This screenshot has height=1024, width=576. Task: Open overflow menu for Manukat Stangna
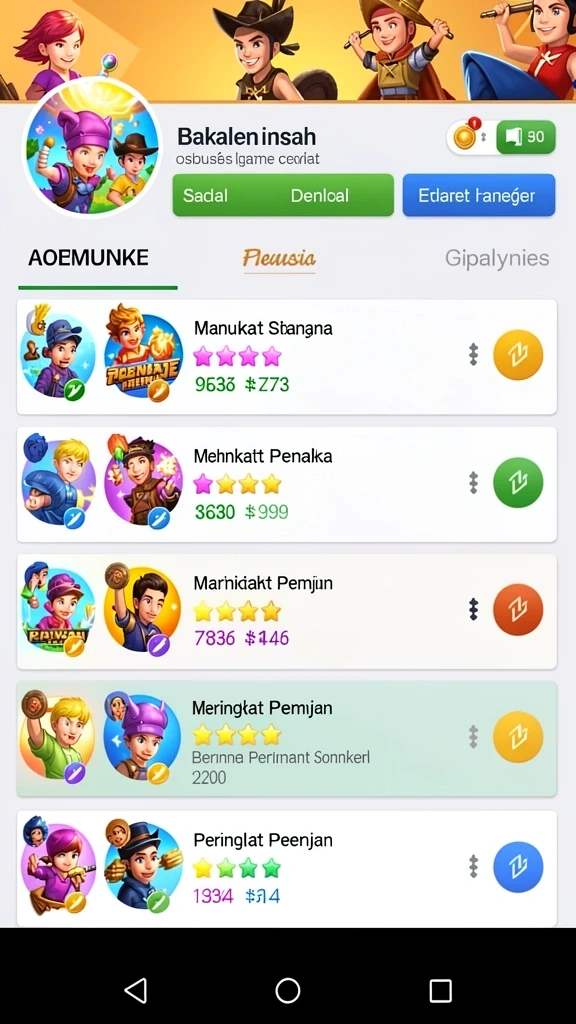pos(473,355)
